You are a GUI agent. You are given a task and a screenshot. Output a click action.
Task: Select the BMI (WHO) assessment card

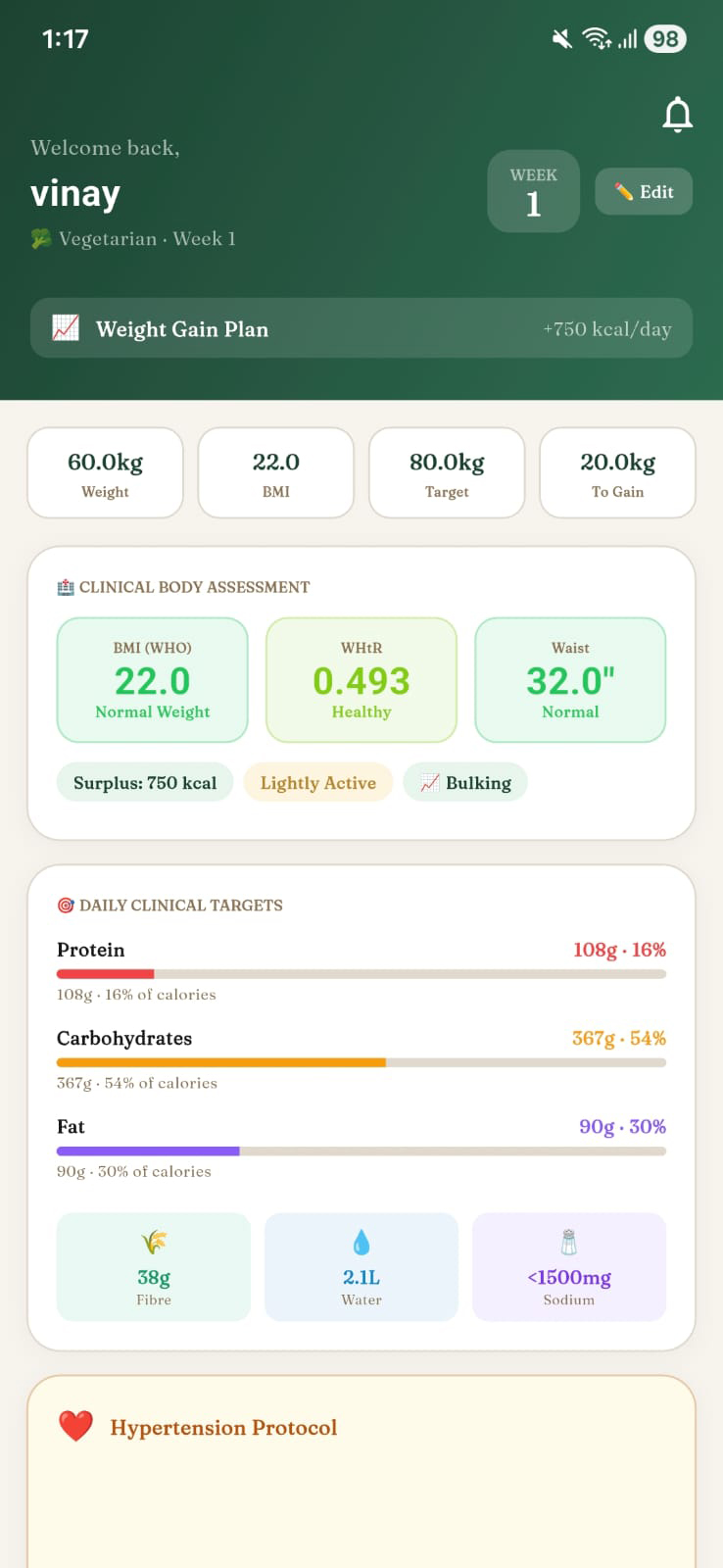[152, 679]
